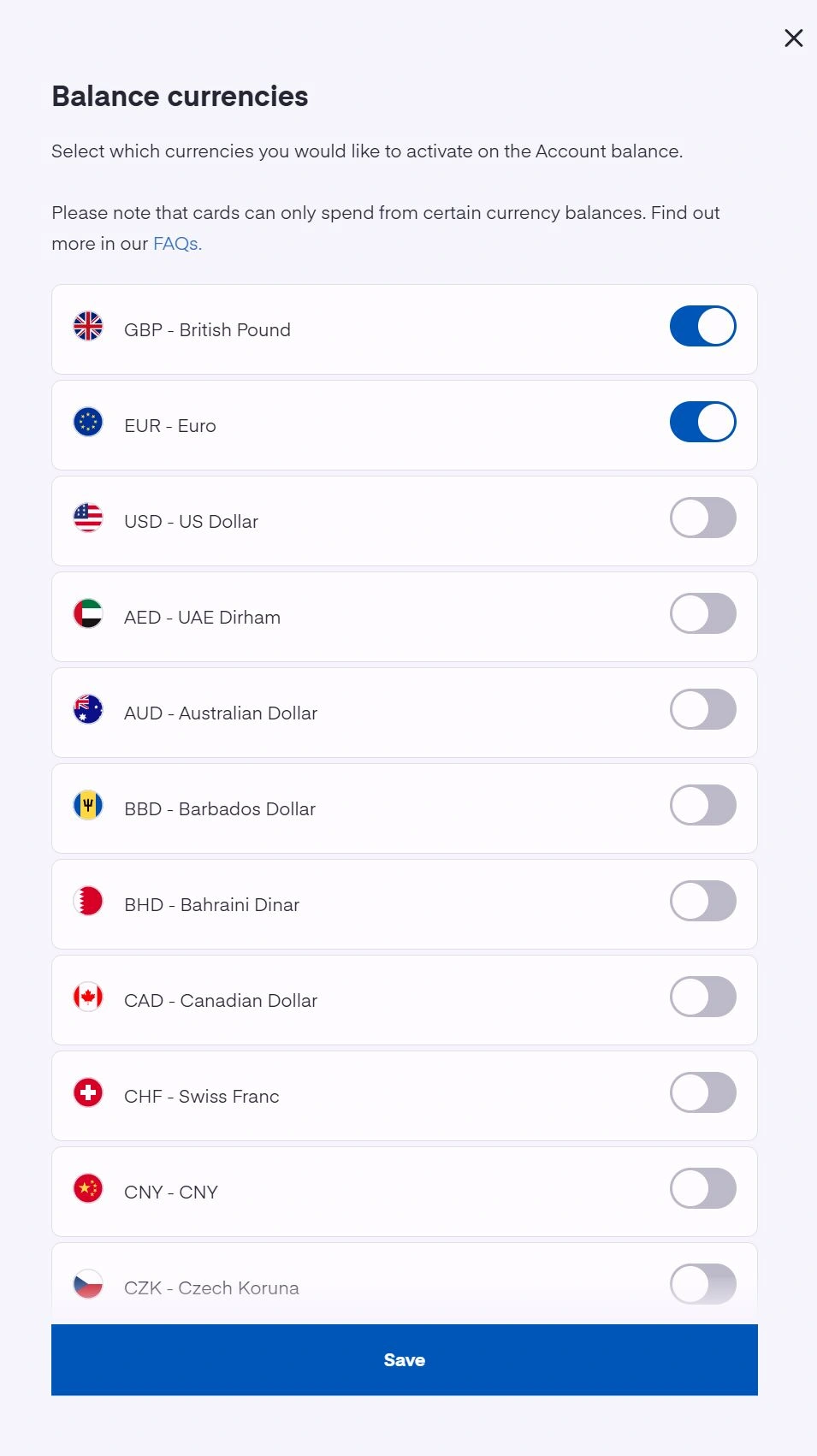Image resolution: width=817 pixels, height=1456 pixels.
Task: Enable the CHF balance toggle
Action: (x=702, y=1092)
